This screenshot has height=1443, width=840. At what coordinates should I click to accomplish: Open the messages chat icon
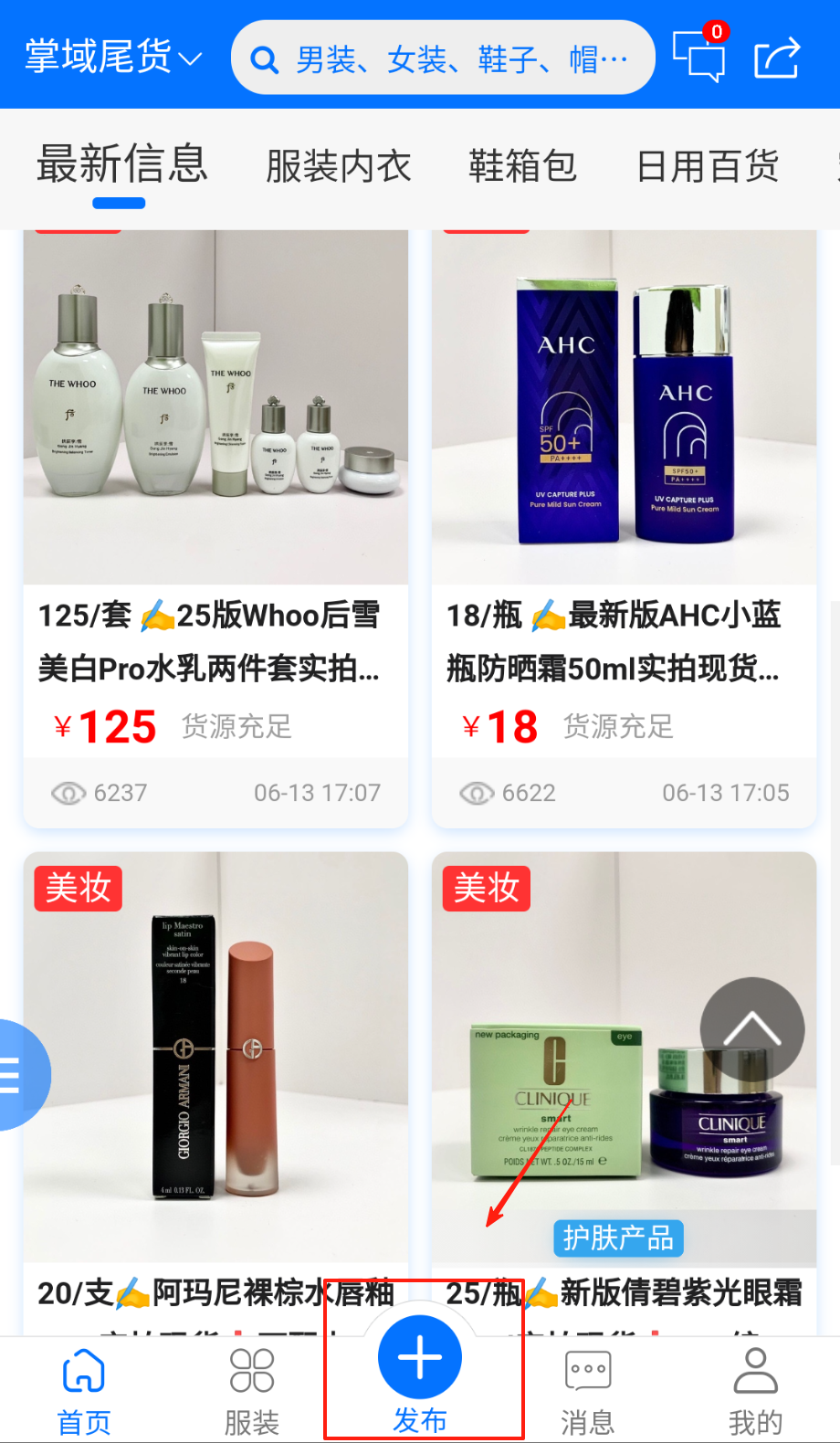click(x=698, y=57)
